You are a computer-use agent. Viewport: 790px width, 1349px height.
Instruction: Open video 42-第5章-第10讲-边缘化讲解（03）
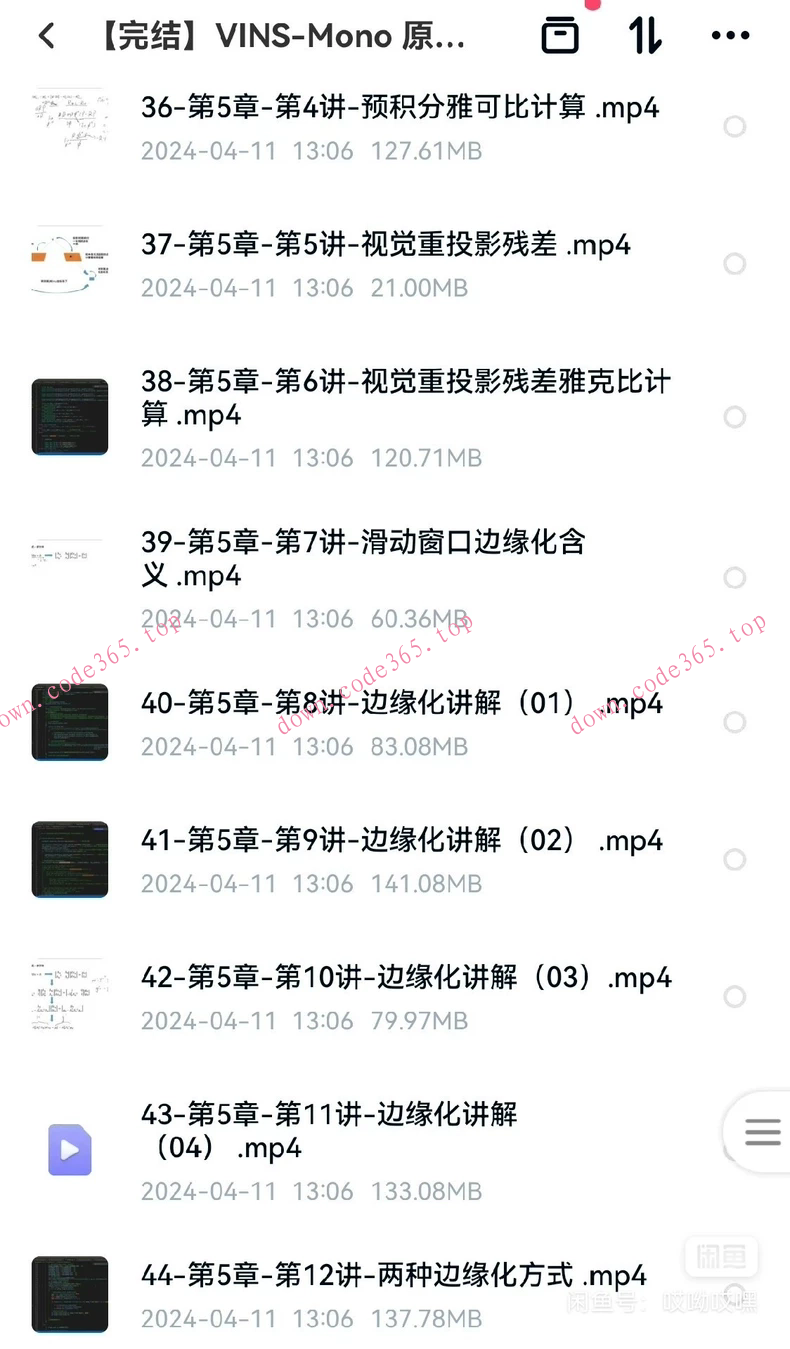400,977
